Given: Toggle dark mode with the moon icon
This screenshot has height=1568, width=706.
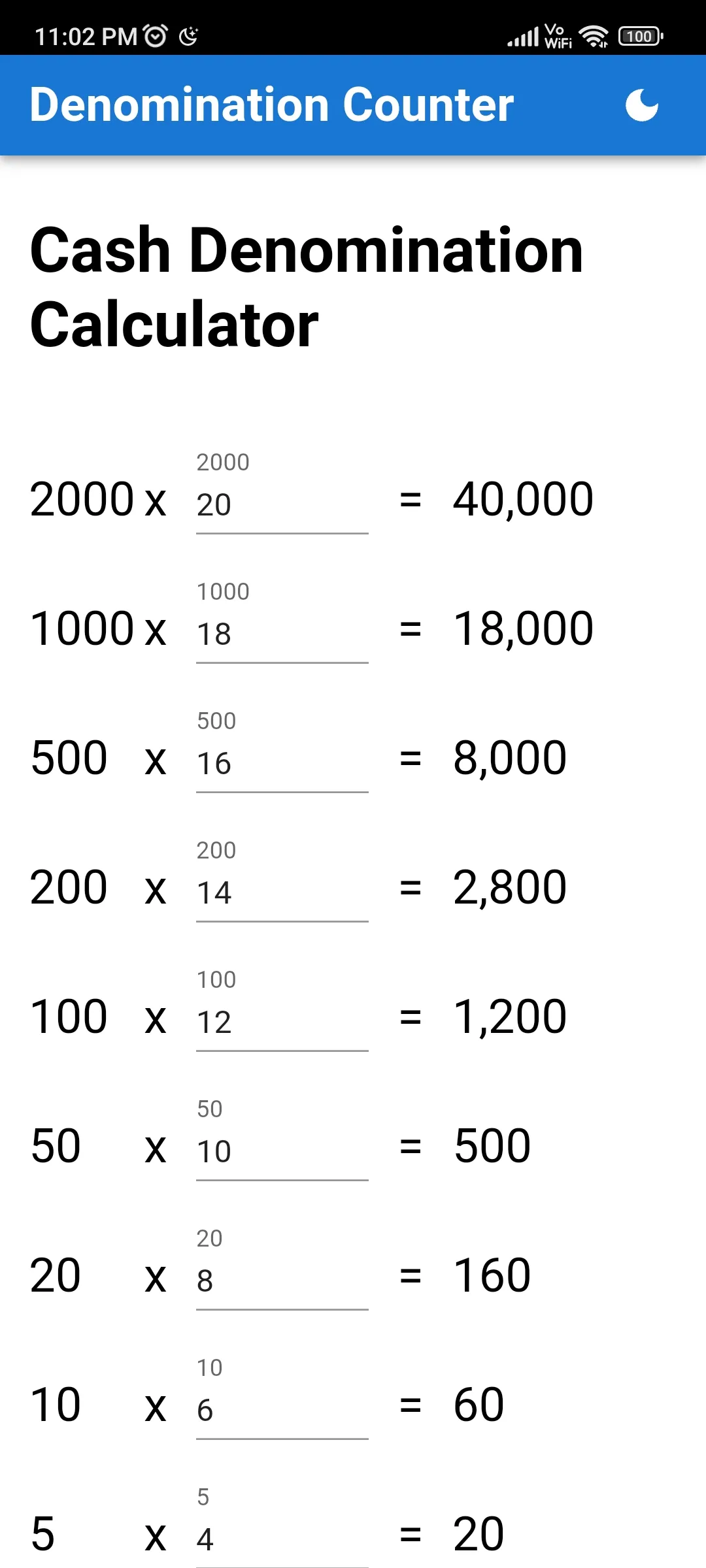Looking at the screenshot, I should 642,105.
